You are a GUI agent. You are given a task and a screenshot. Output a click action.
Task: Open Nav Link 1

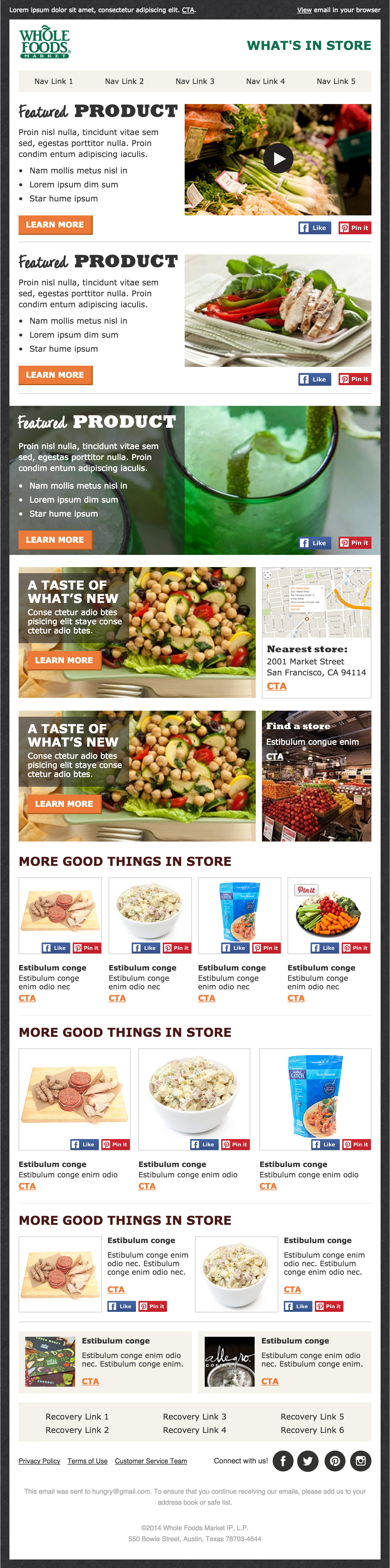(x=54, y=81)
